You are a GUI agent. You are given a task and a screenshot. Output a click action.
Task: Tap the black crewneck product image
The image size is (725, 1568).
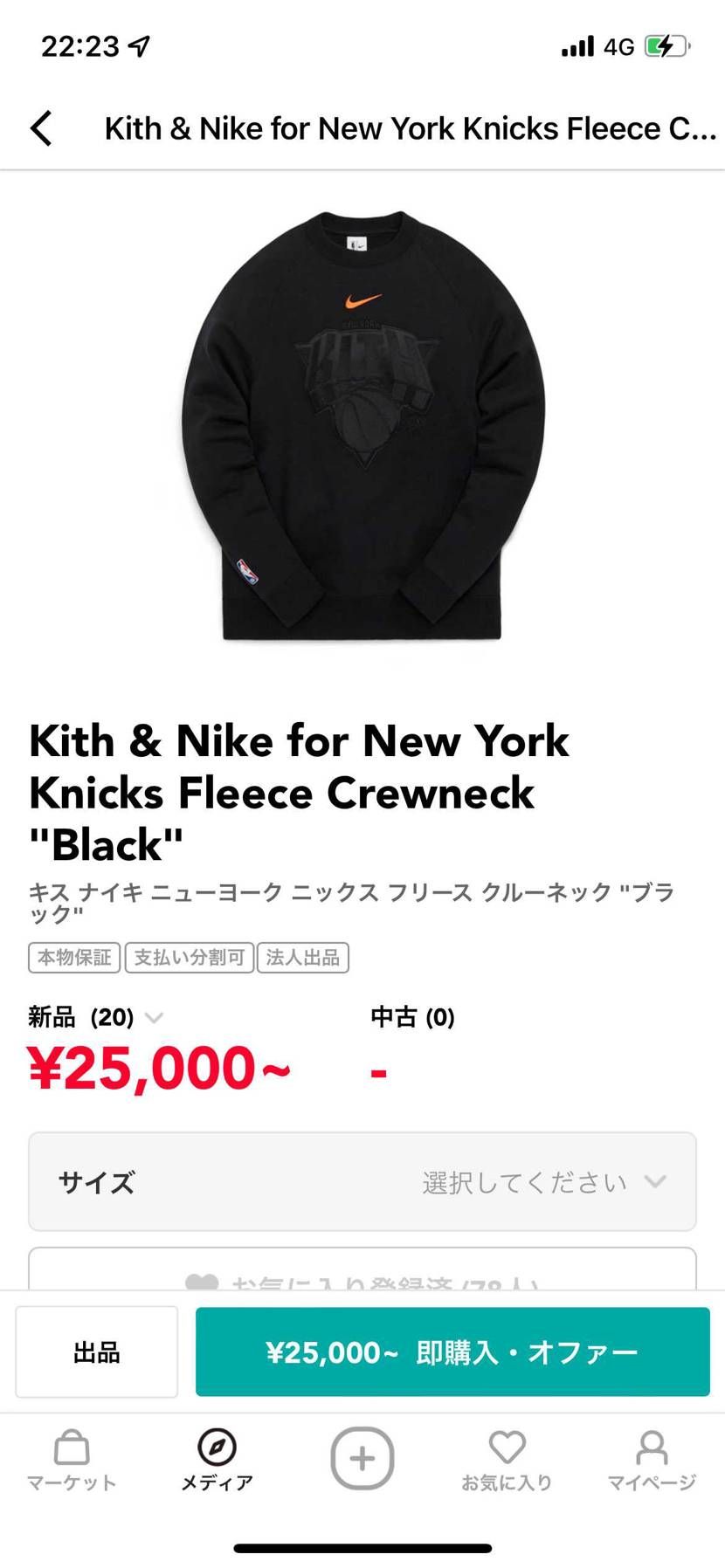tap(362, 428)
